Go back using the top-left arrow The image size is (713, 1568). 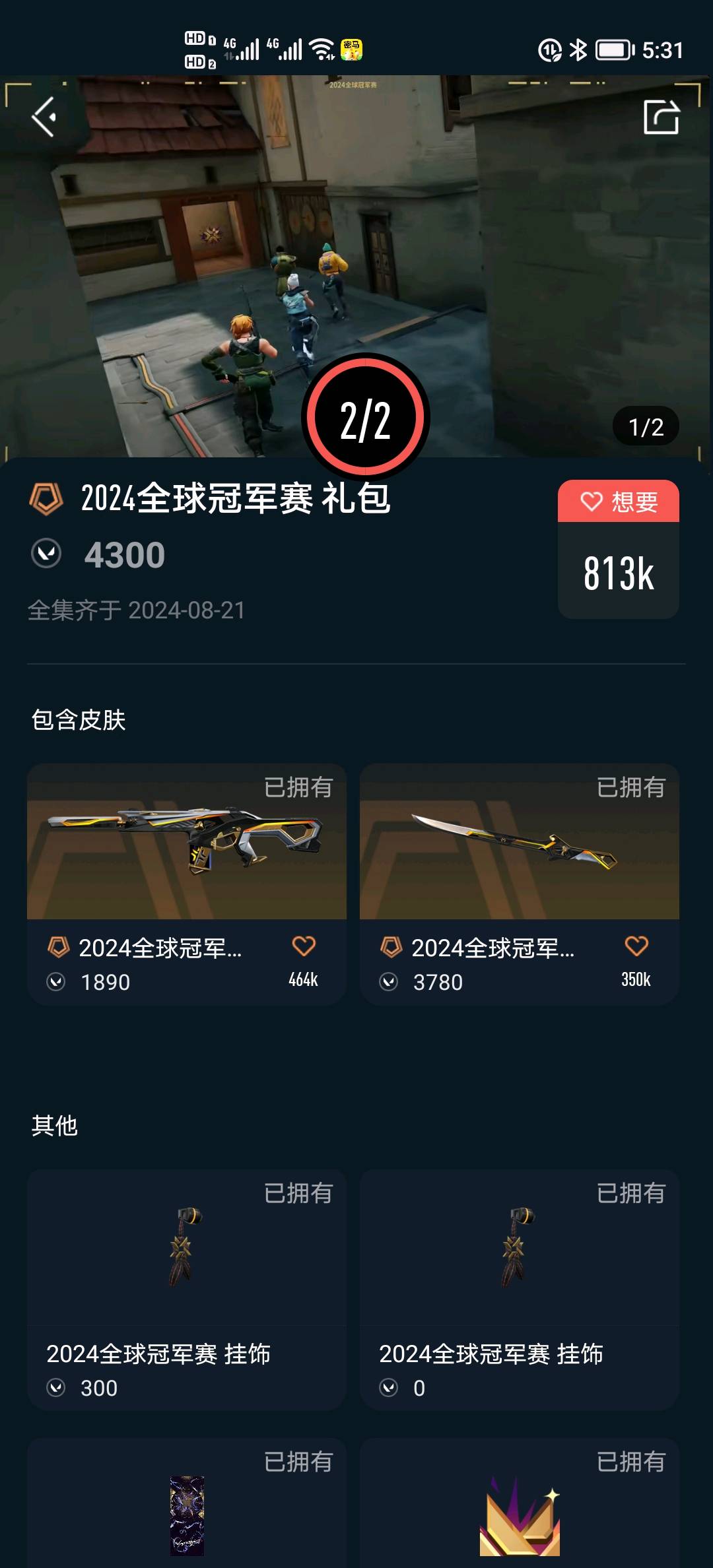coord(45,117)
